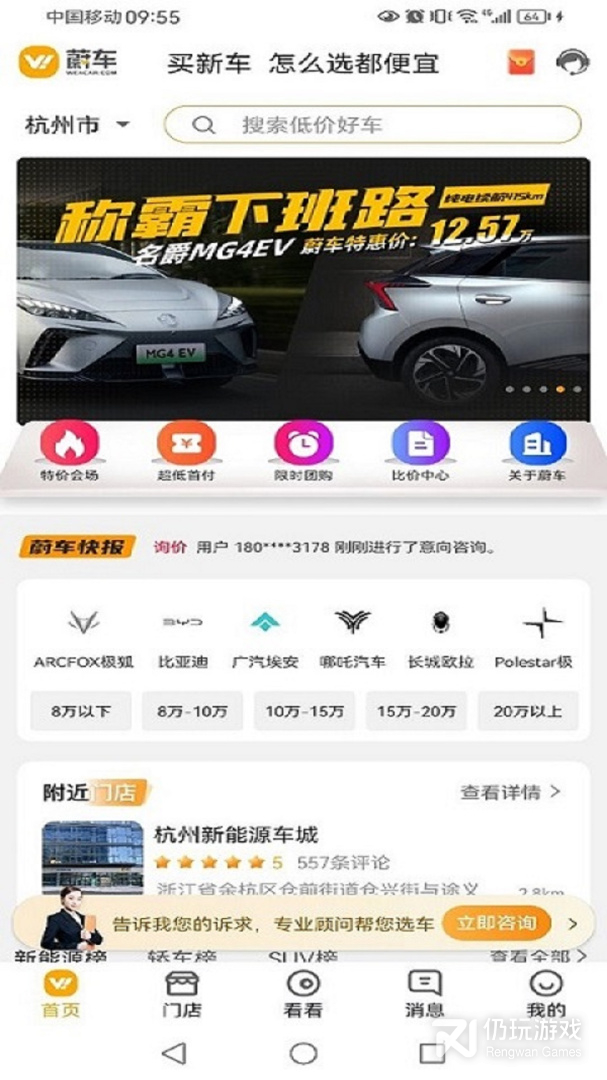Viewport: 607px width, 1080px height.
Task: Tap 立即咨询 to consult an advisor
Action: coord(497,923)
